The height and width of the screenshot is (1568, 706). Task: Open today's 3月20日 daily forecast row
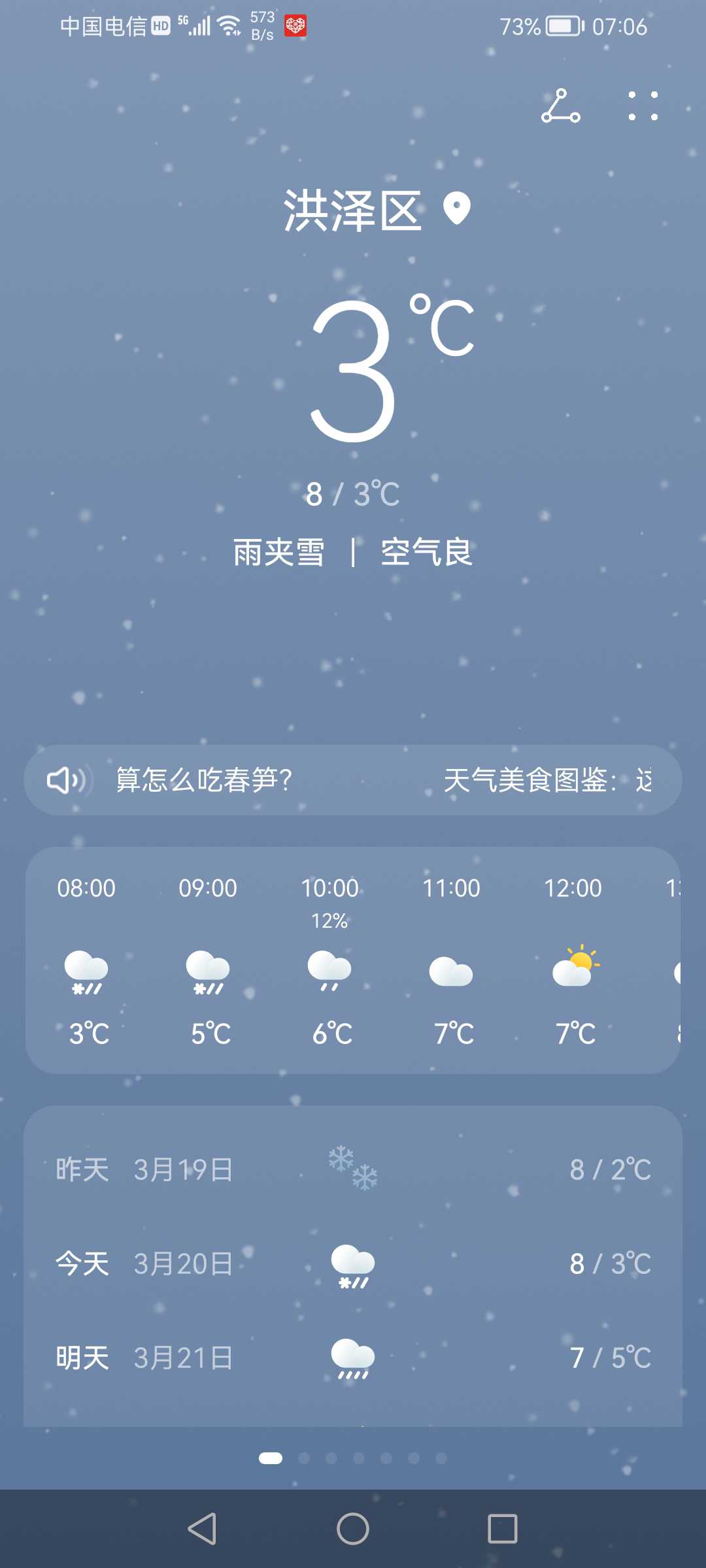353,1264
